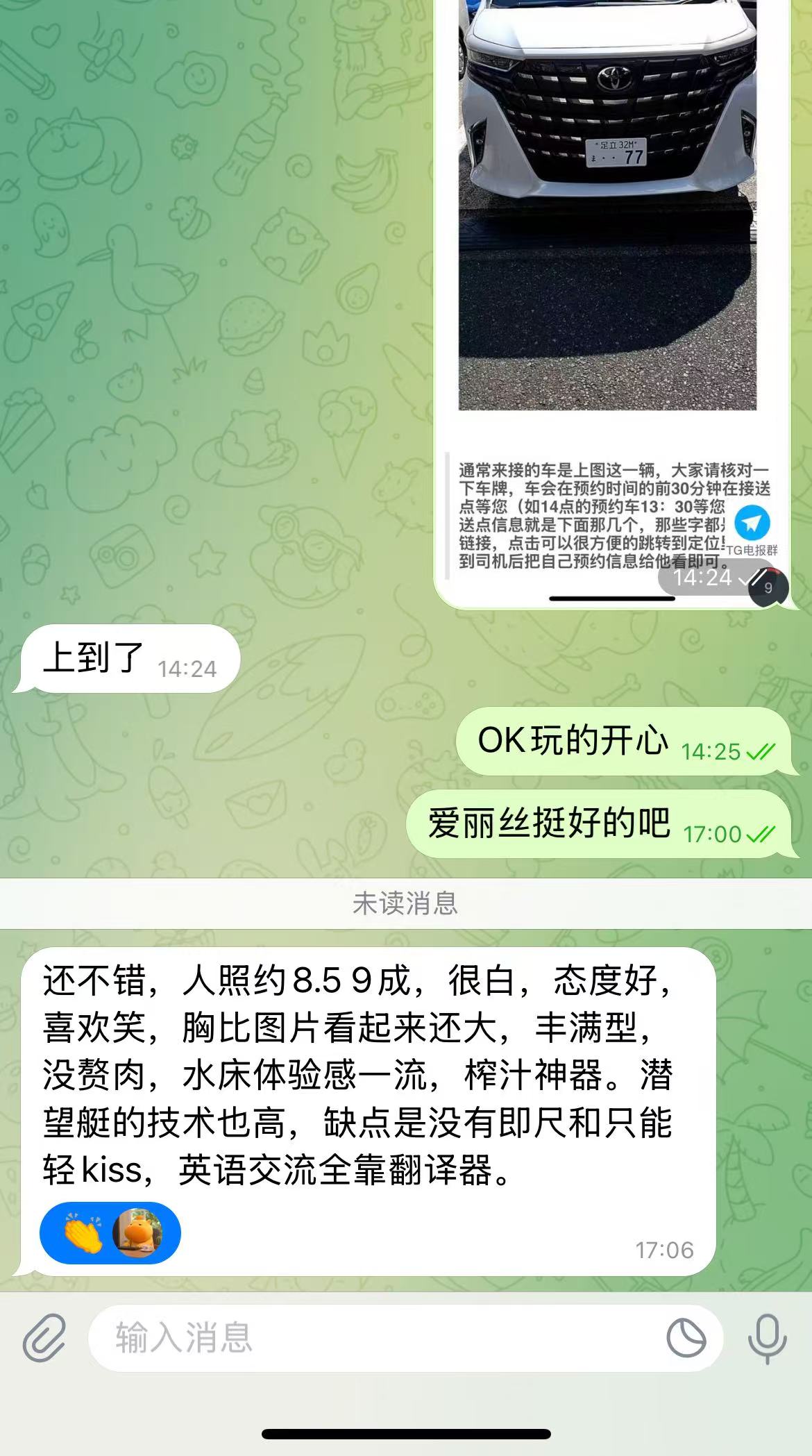Jump to the 9 unread messages

768,587
